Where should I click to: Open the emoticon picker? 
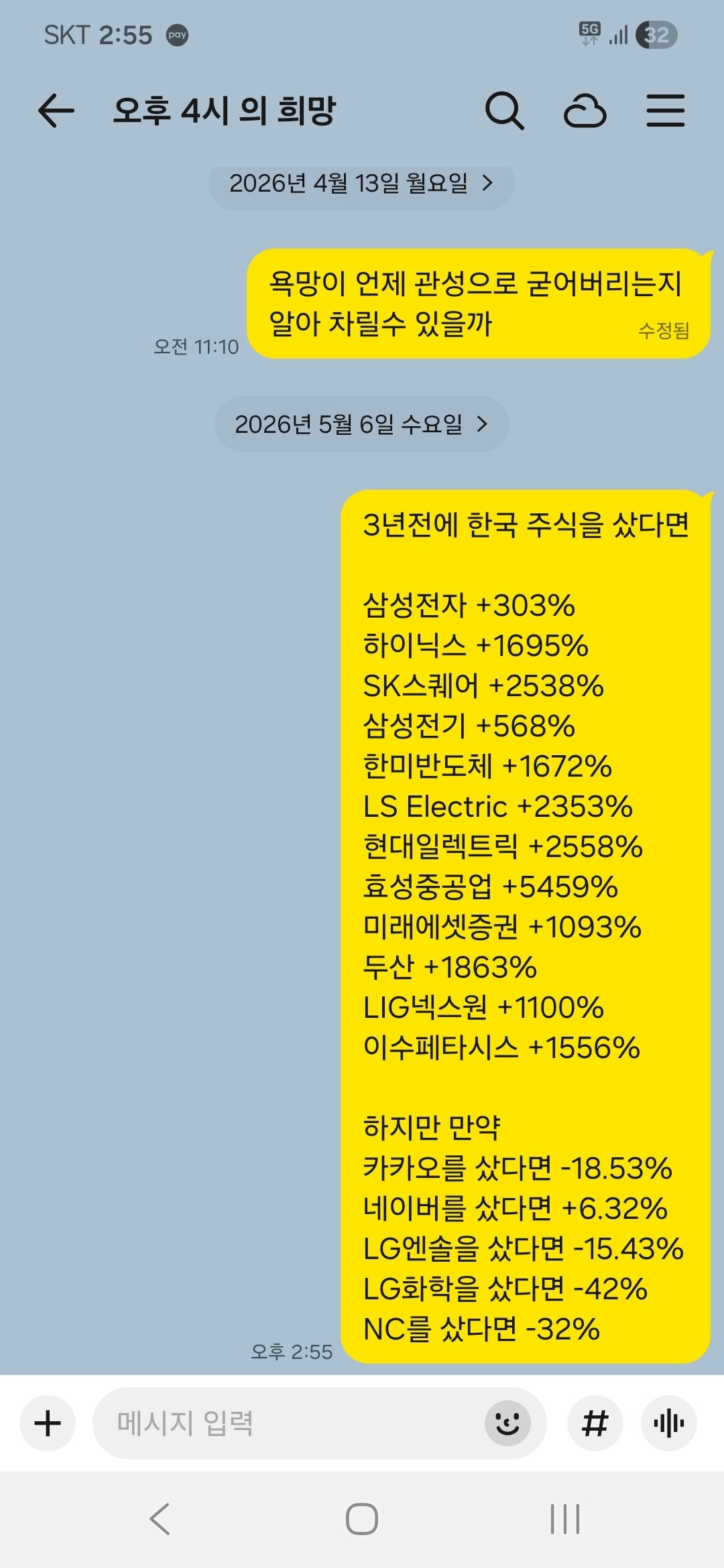pos(507,1423)
